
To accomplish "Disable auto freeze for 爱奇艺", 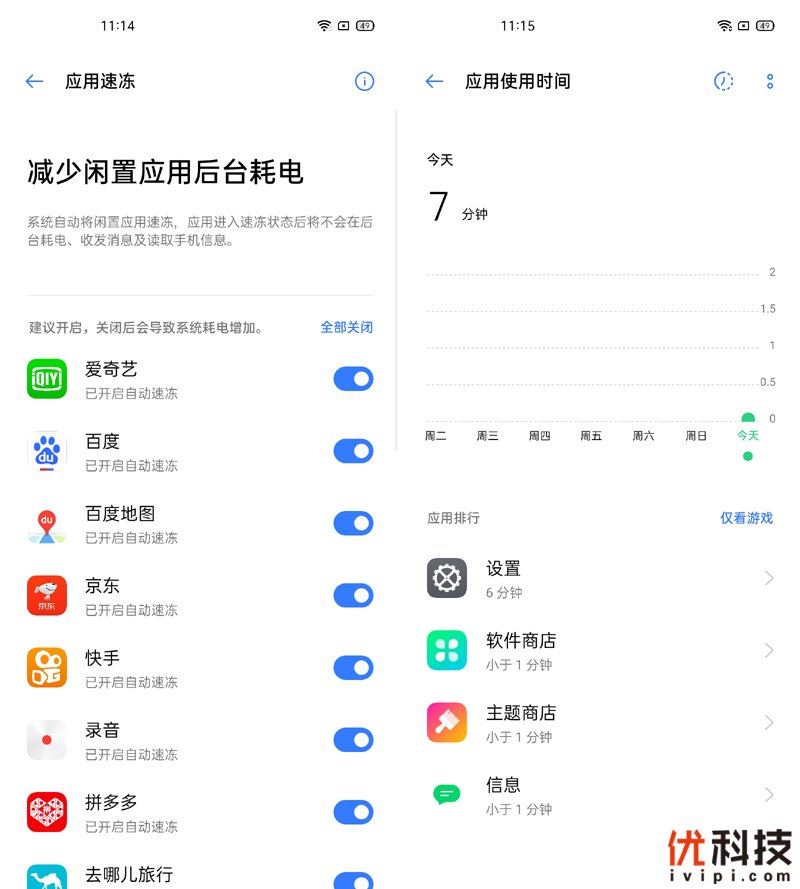I will pyautogui.click(x=353, y=378).
